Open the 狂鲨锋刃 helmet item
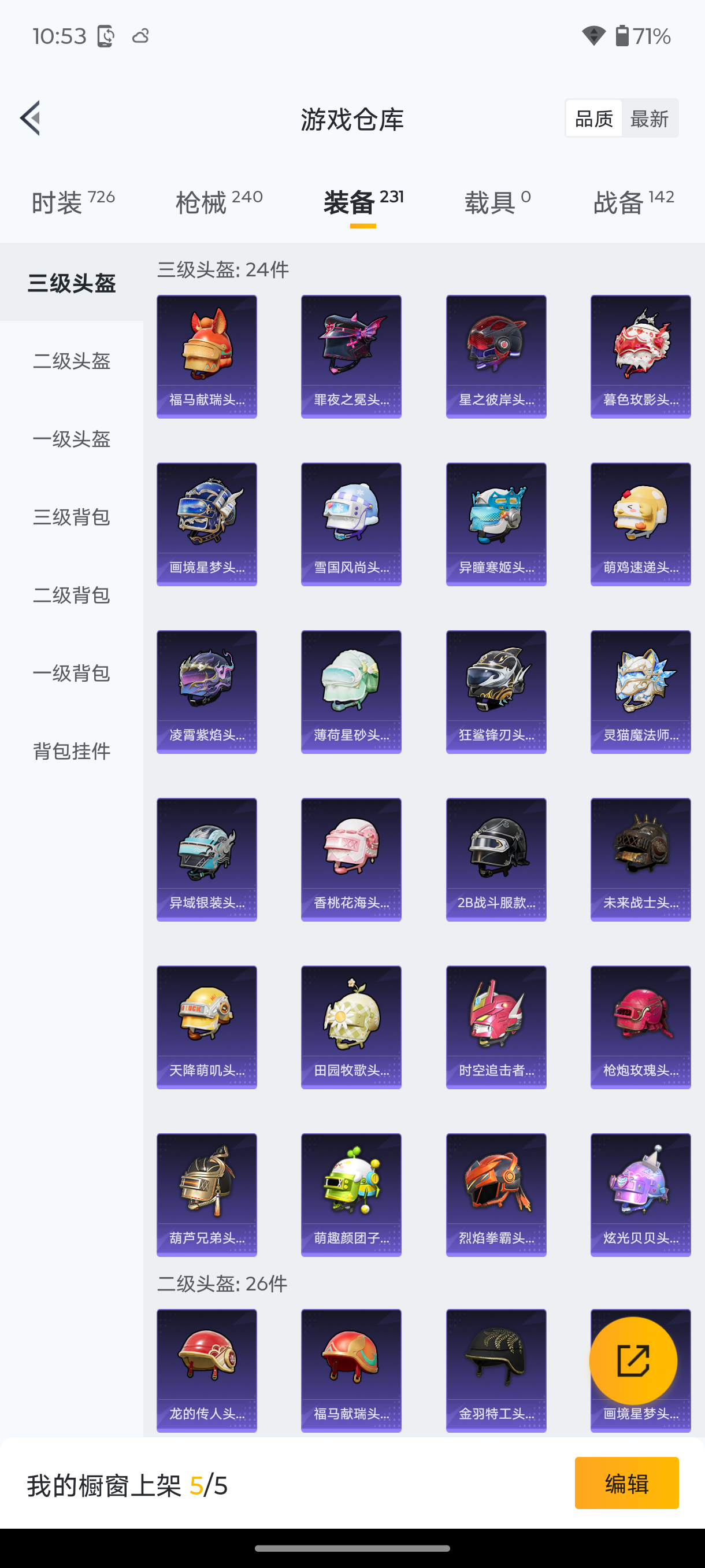This screenshot has height=1568, width=705. pyautogui.click(x=496, y=691)
